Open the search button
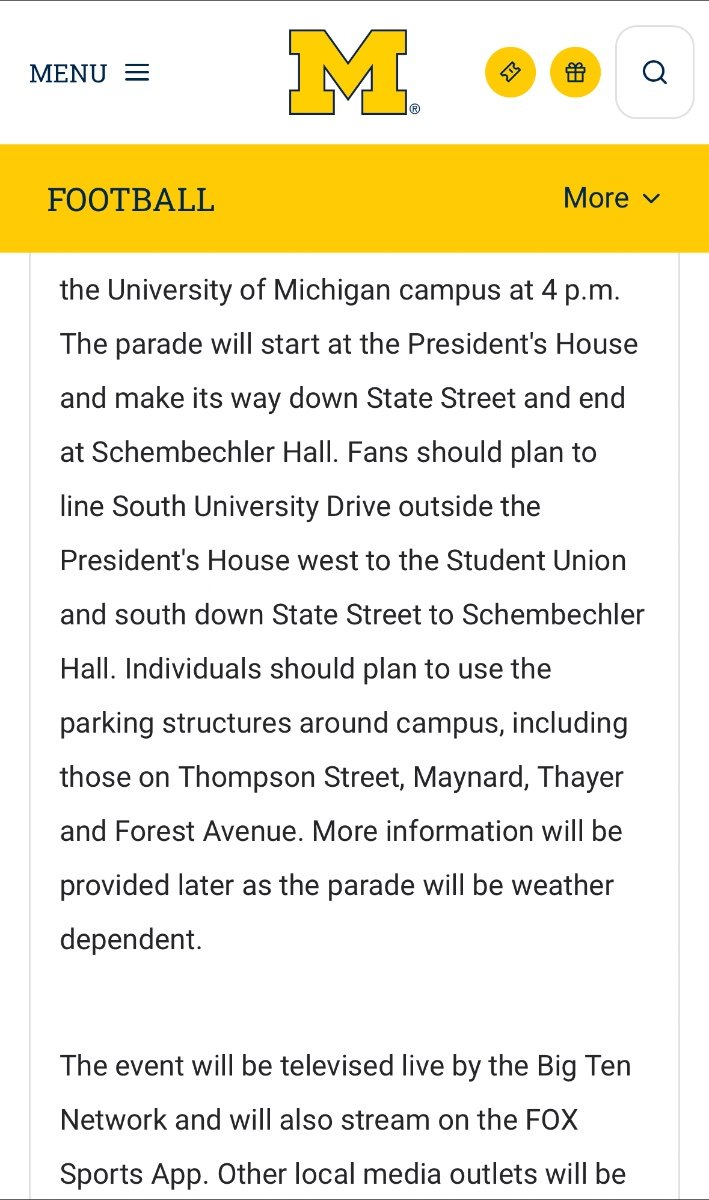 click(x=655, y=73)
